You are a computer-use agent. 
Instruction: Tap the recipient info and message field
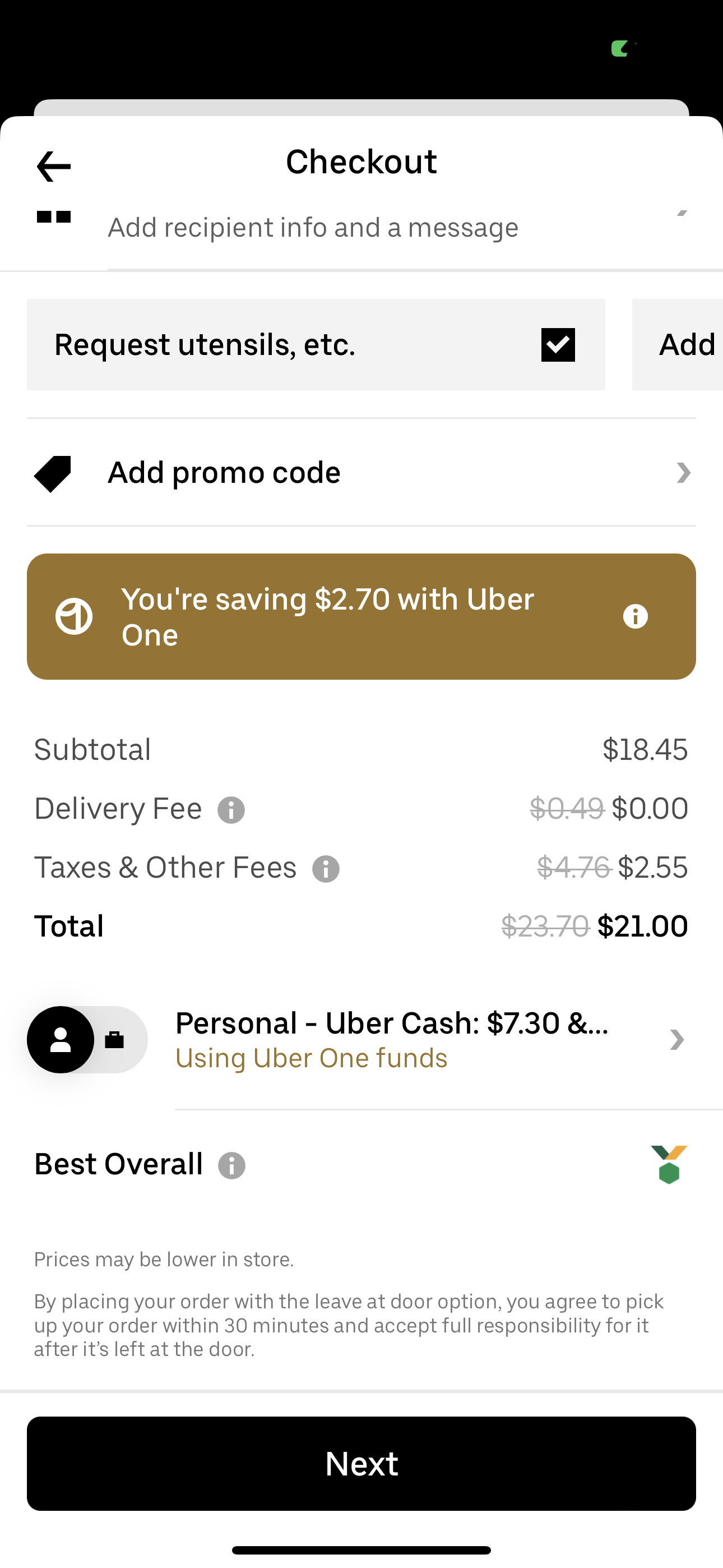[x=313, y=227]
